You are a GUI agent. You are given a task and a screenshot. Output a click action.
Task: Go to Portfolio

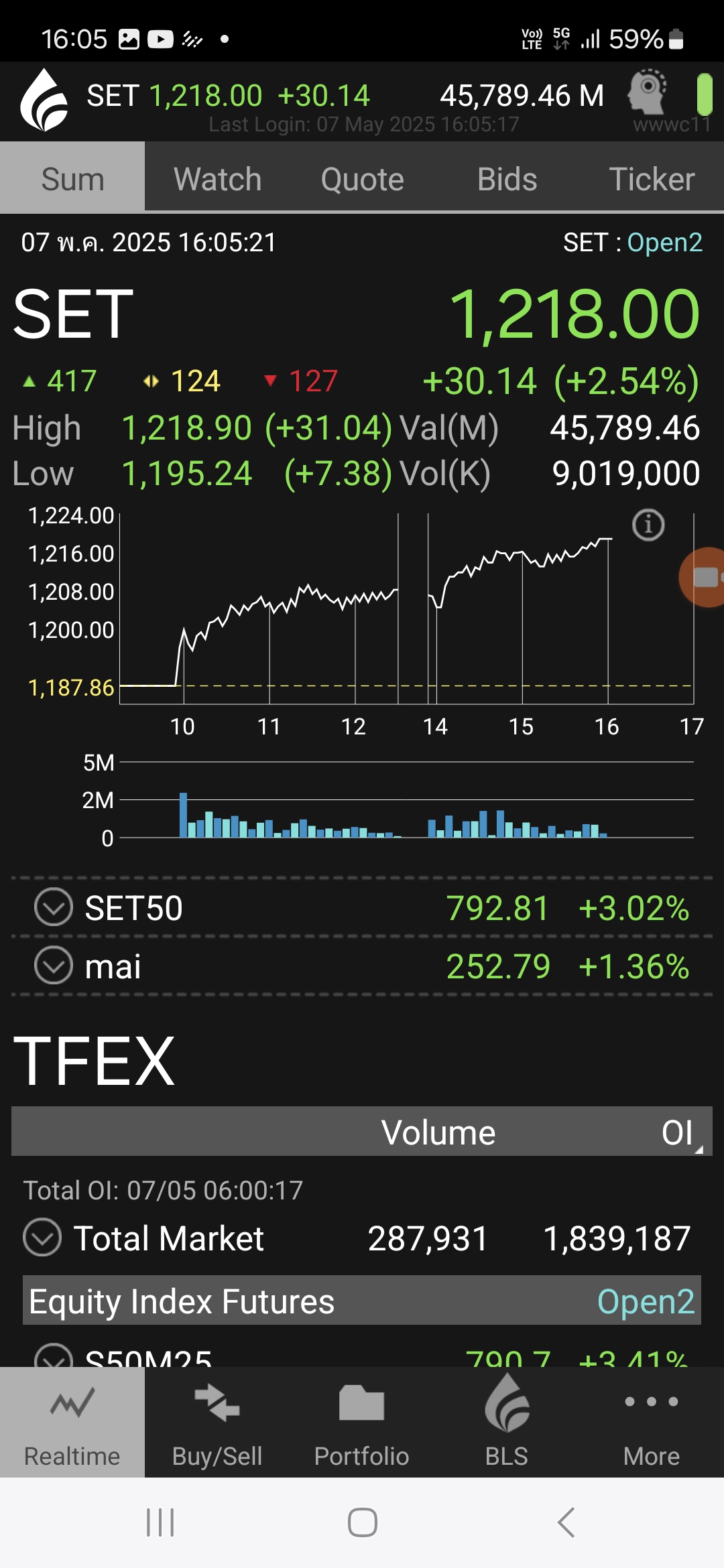[362, 1423]
